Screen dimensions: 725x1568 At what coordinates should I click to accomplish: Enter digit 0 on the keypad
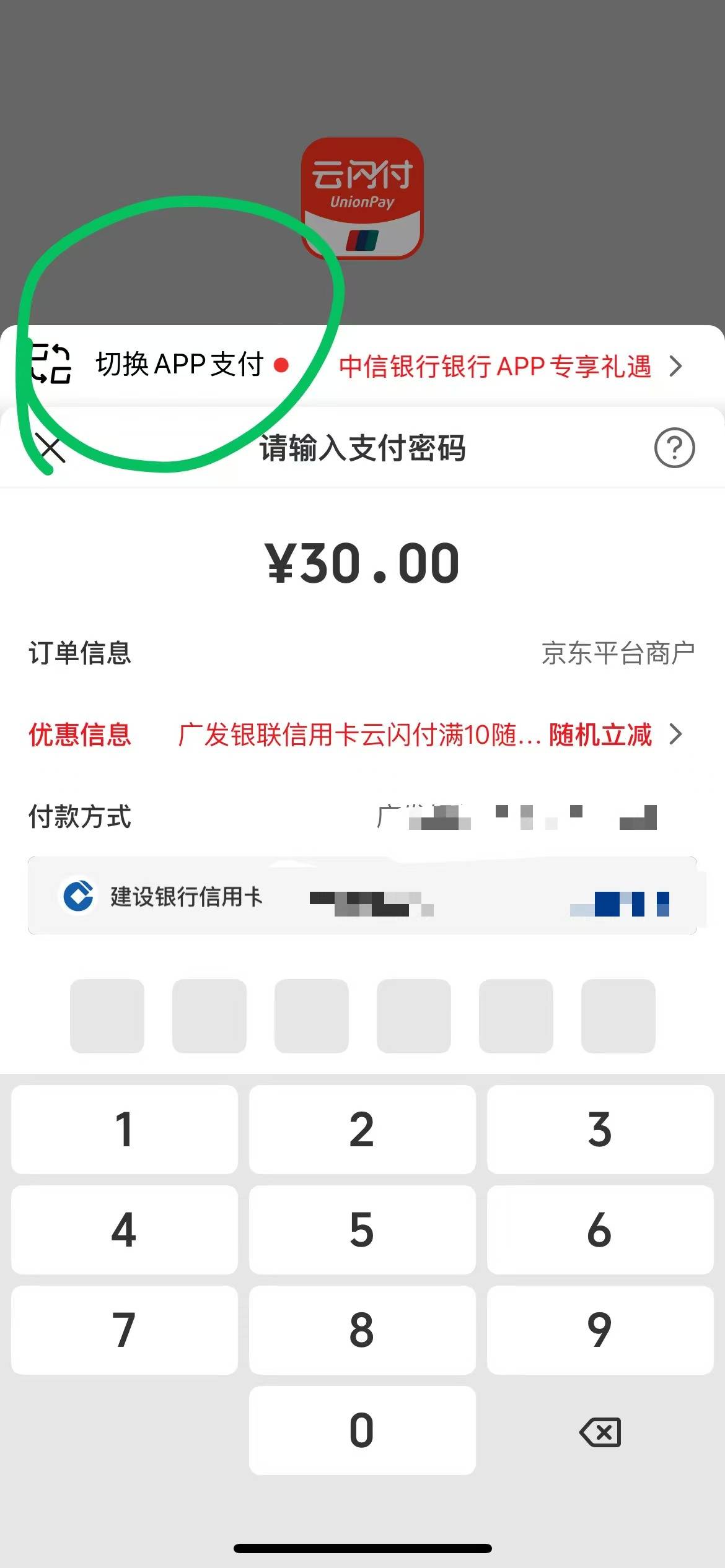(x=362, y=1430)
